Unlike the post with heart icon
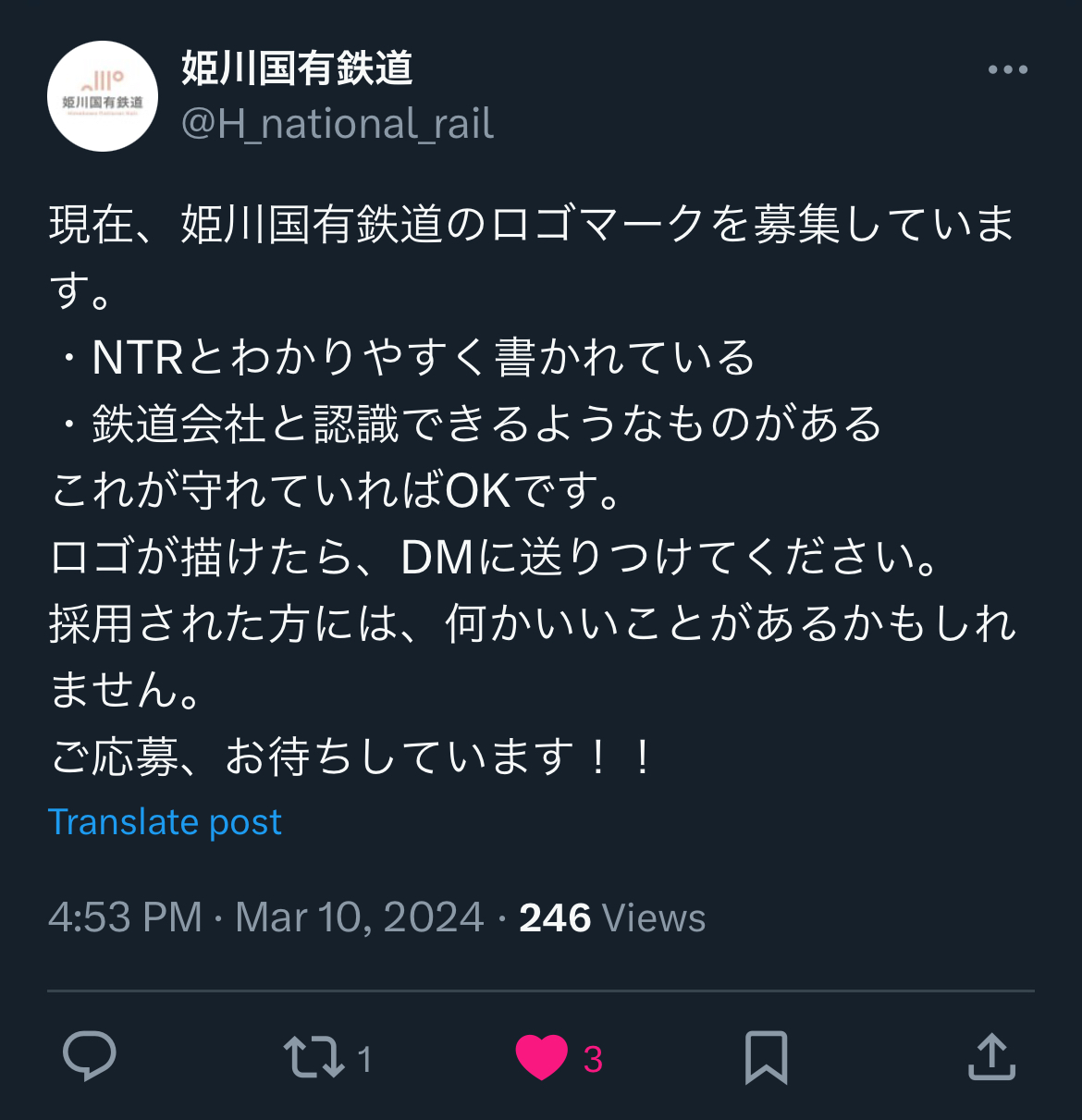 pos(542,1057)
